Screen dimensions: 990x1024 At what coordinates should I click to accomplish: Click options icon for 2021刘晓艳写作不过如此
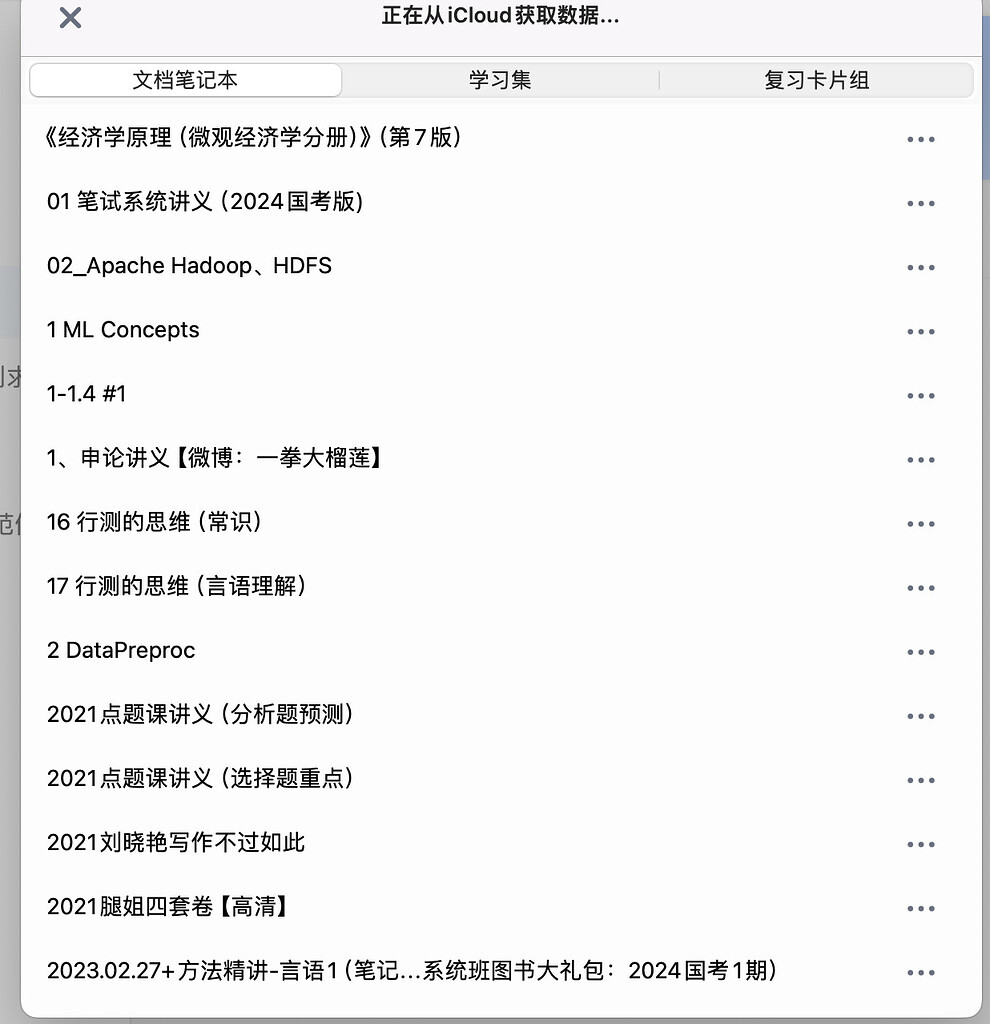point(920,843)
